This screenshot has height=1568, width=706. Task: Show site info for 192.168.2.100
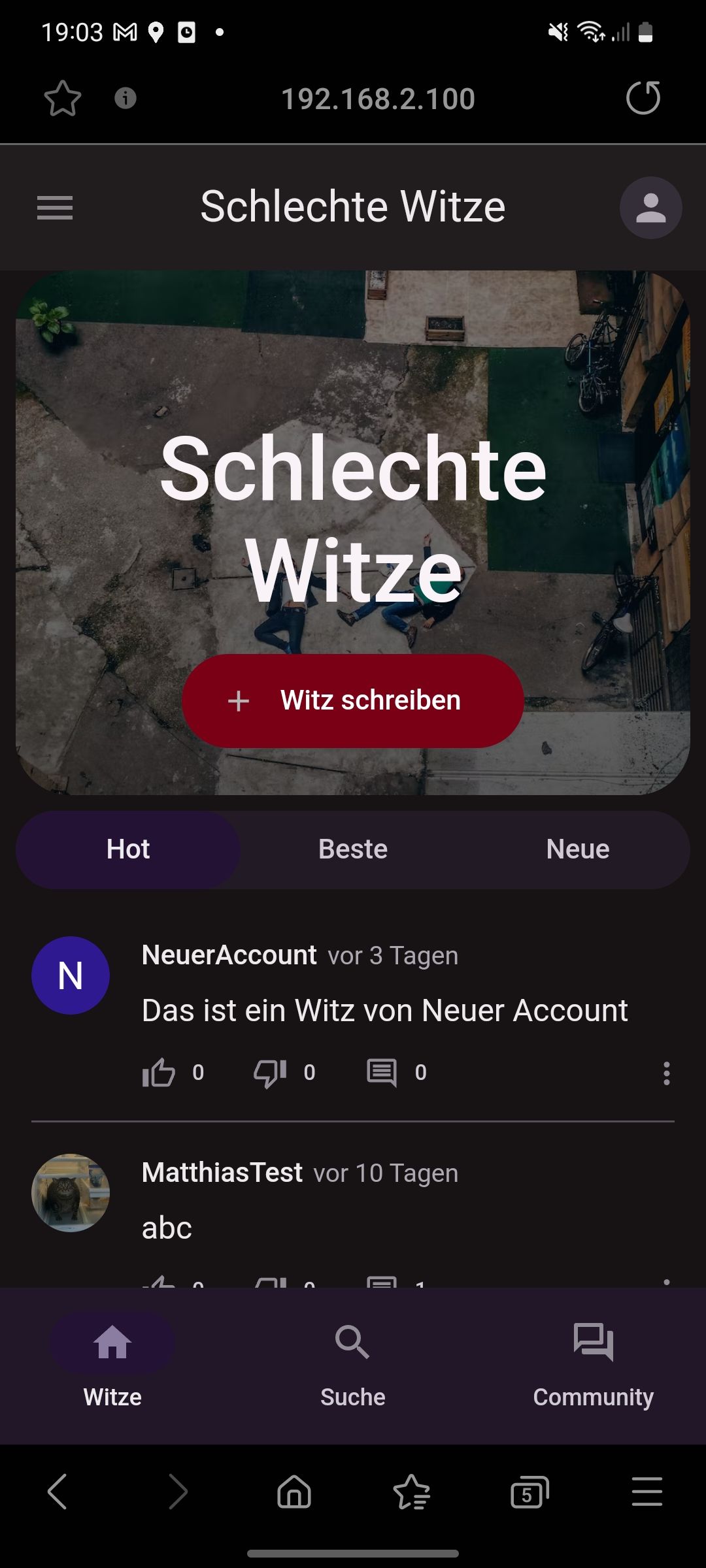pos(126,98)
